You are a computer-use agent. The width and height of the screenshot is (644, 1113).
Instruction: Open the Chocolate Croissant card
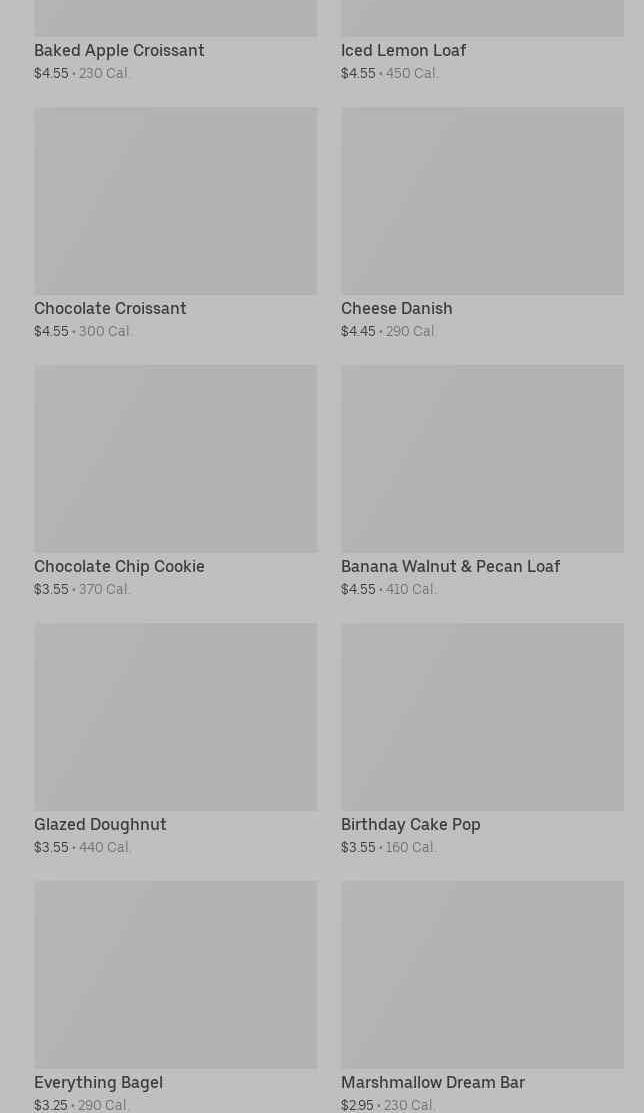click(175, 223)
